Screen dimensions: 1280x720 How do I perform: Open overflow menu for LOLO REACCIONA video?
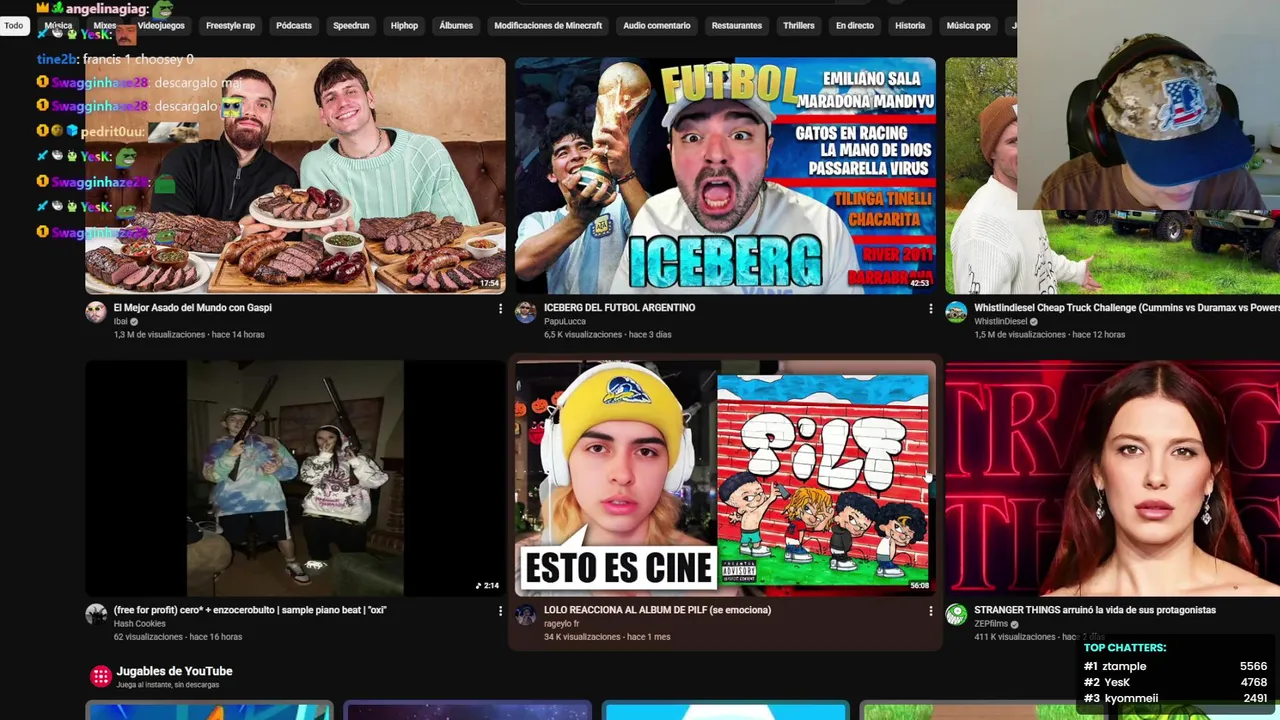click(930, 611)
